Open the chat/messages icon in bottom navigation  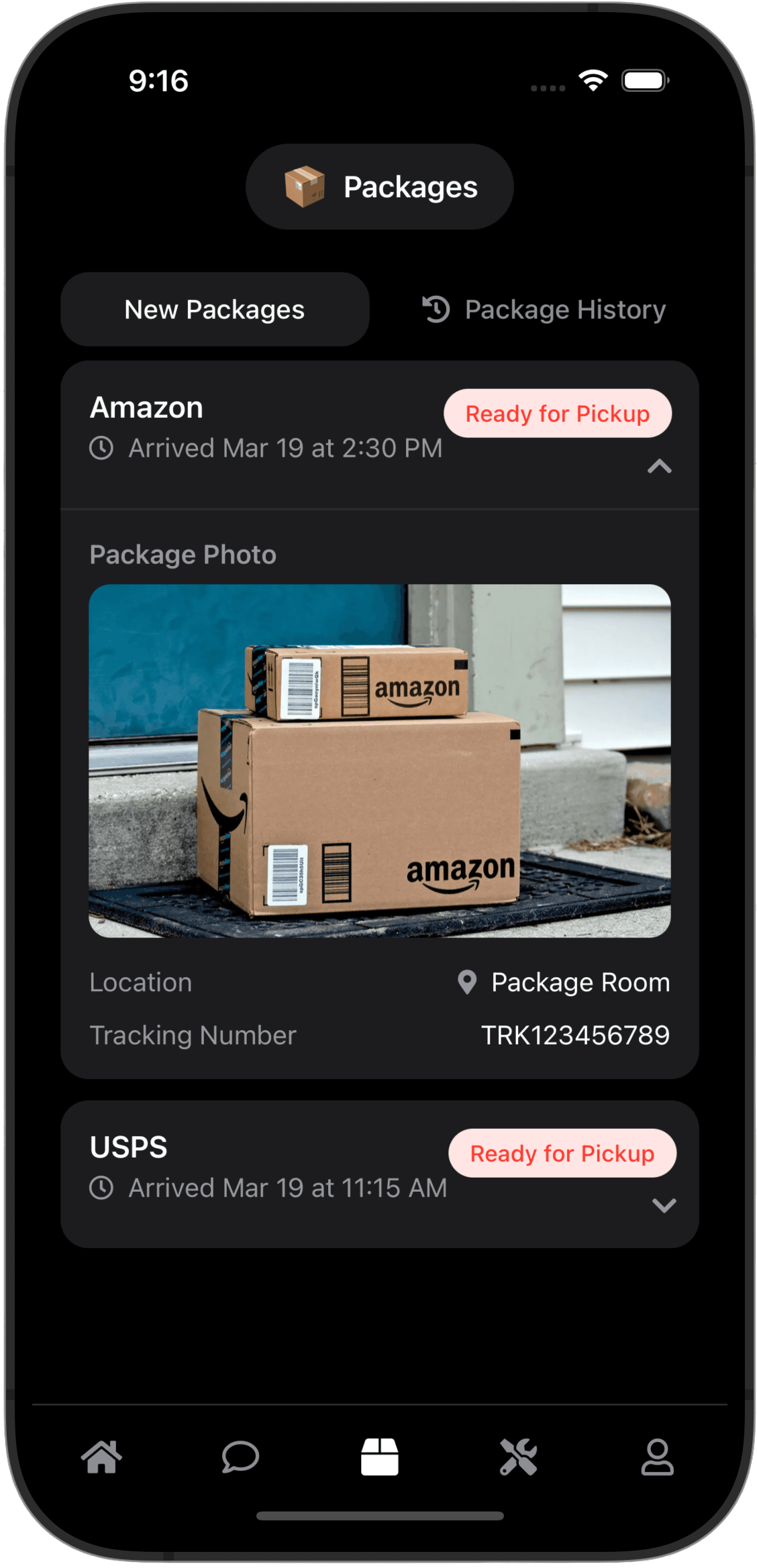pyautogui.click(x=240, y=1456)
